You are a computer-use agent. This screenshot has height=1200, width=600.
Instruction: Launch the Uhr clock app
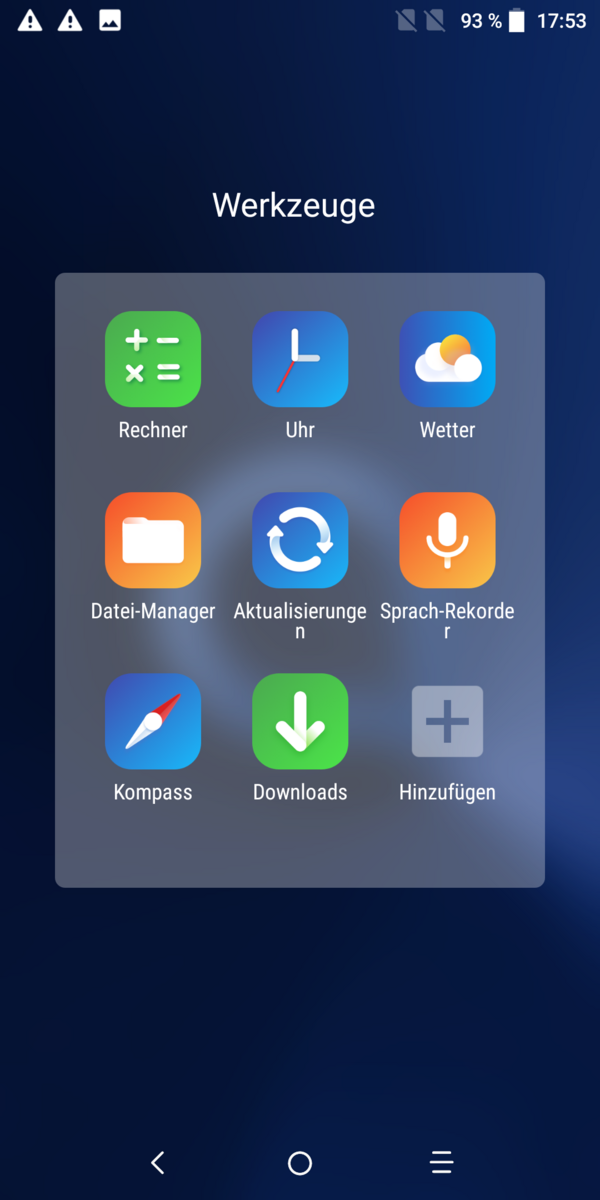click(x=300, y=360)
